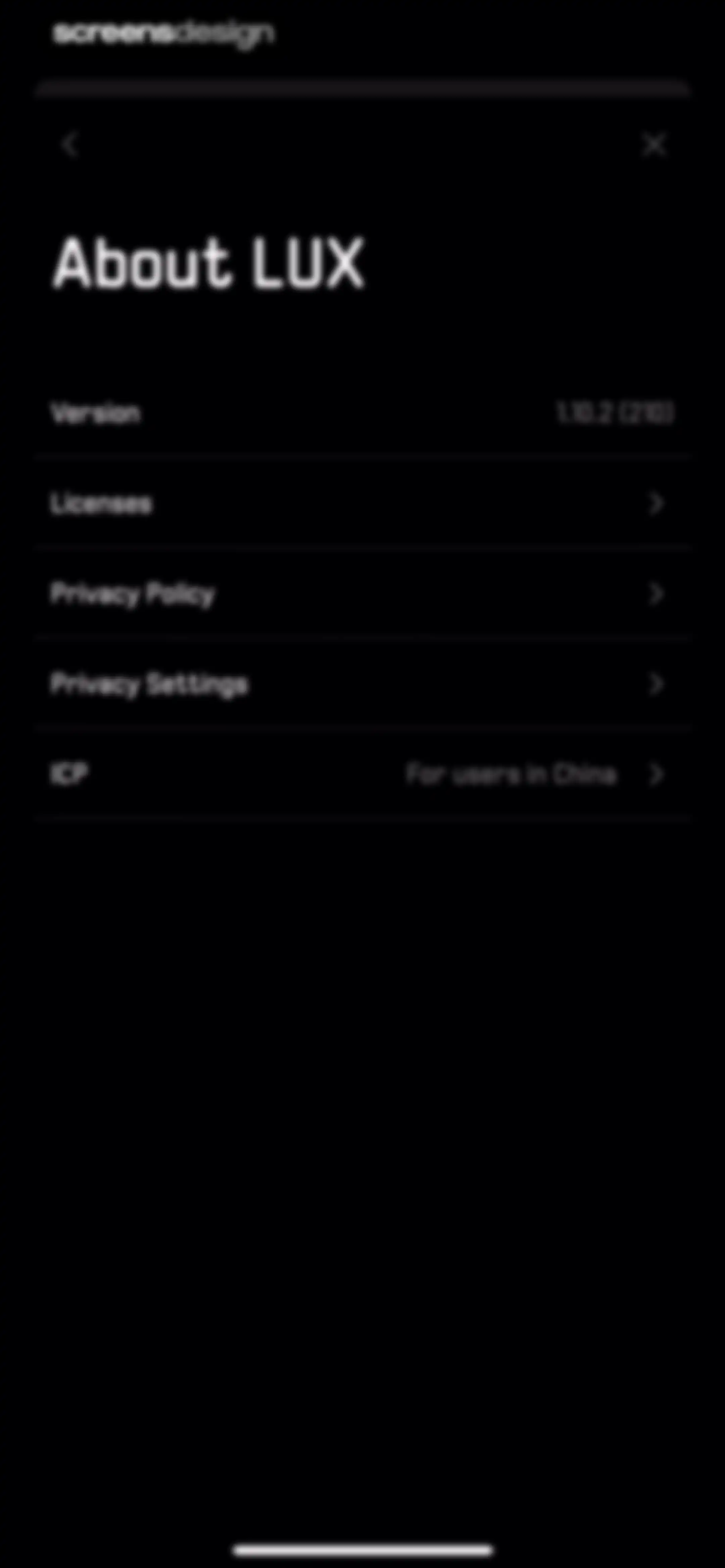Open the ICP row for China users
The height and width of the screenshot is (1568, 725).
click(362, 774)
